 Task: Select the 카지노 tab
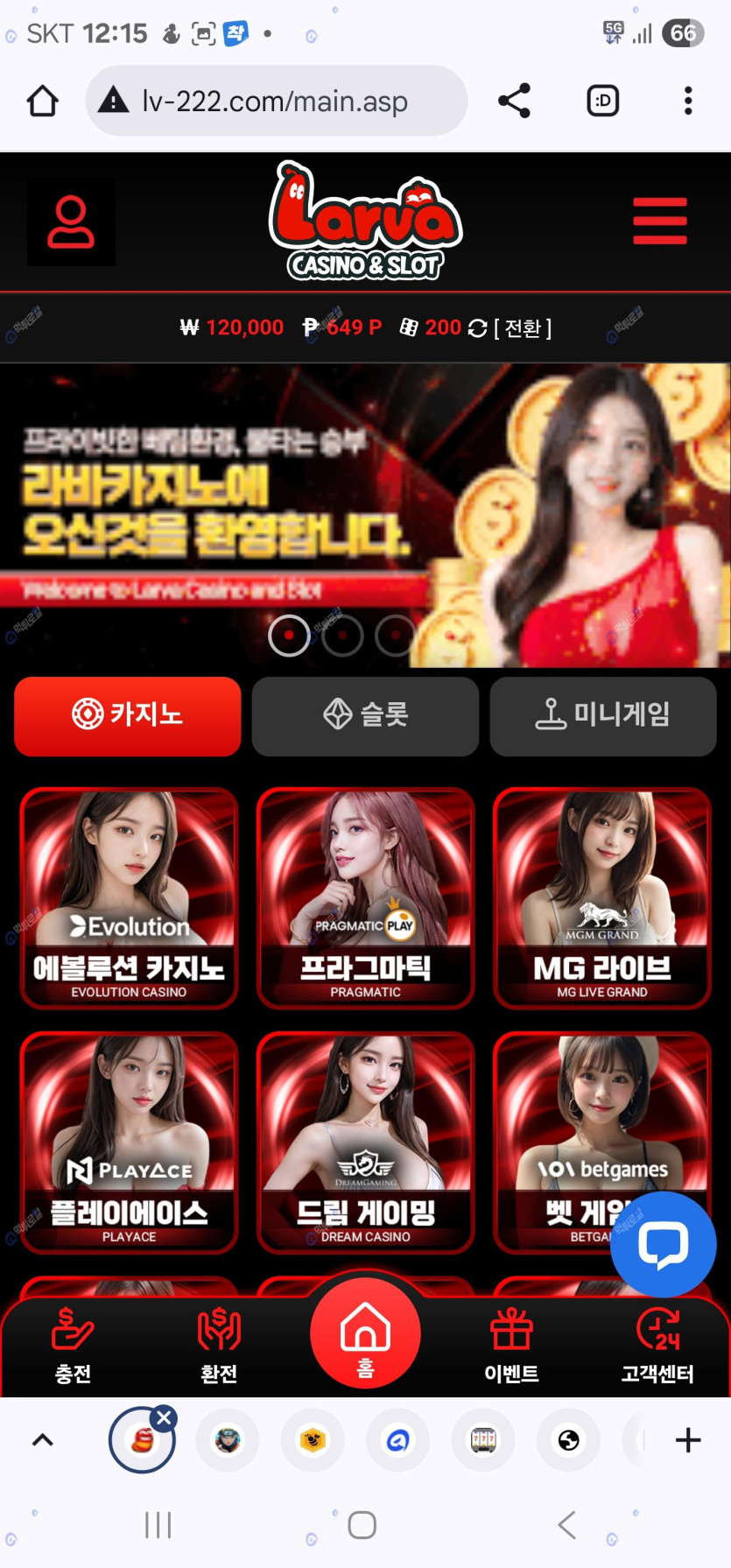[x=128, y=715]
